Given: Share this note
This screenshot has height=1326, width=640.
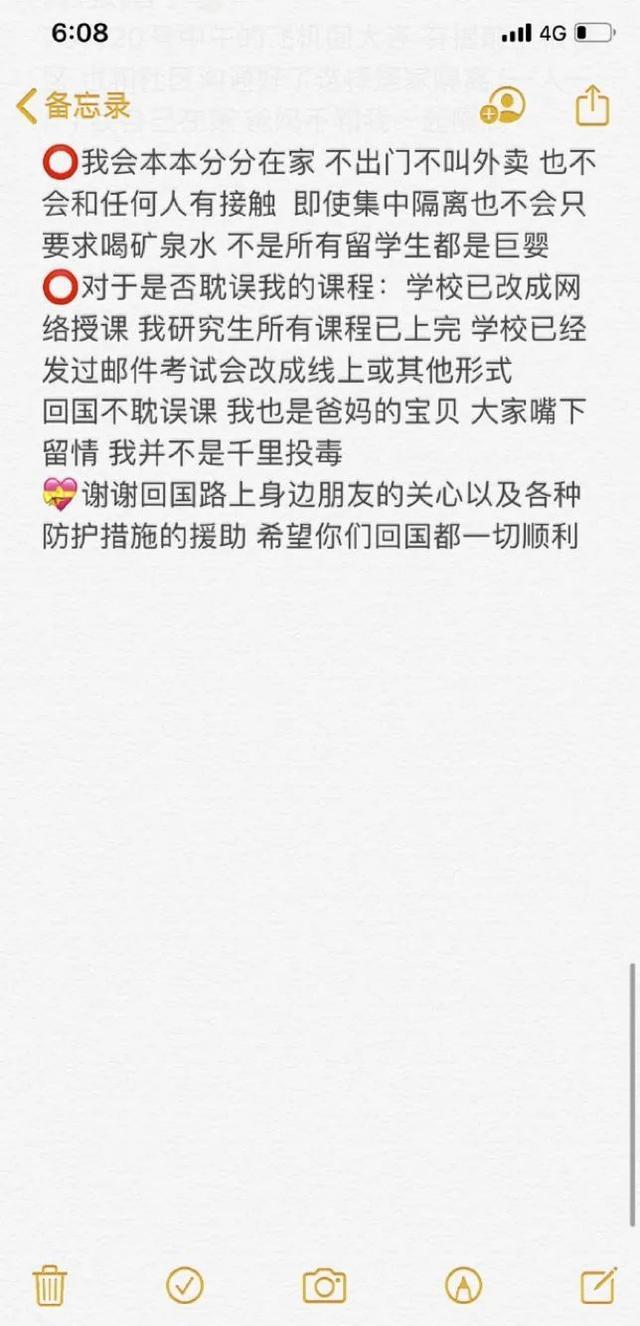Looking at the screenshot, I should [592, 105].
